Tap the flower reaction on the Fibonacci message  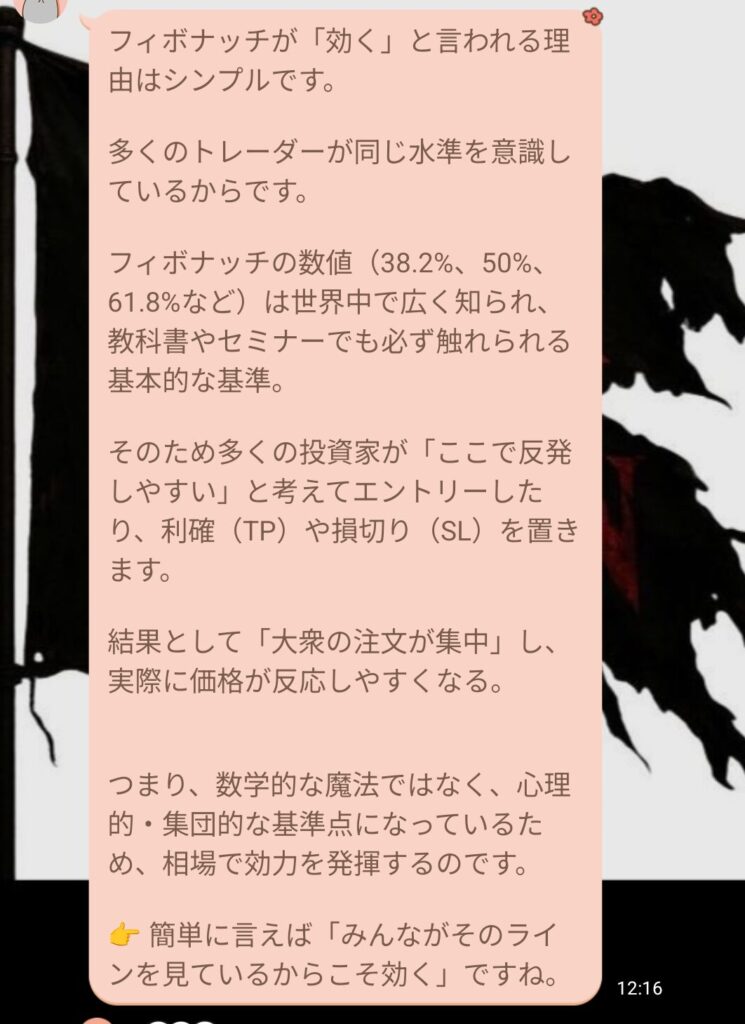coord(591,17)
